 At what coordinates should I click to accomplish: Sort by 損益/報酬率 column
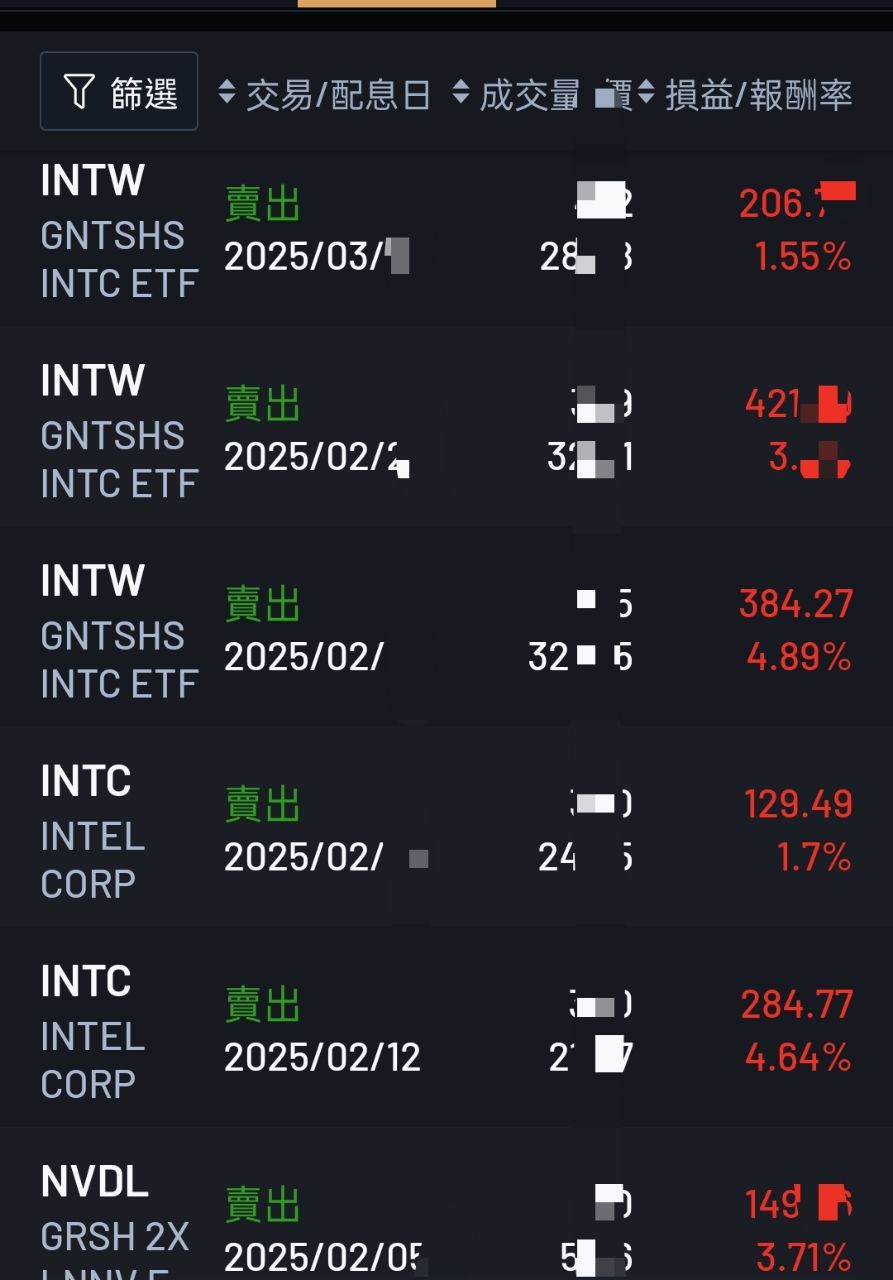tap(745, 95)
